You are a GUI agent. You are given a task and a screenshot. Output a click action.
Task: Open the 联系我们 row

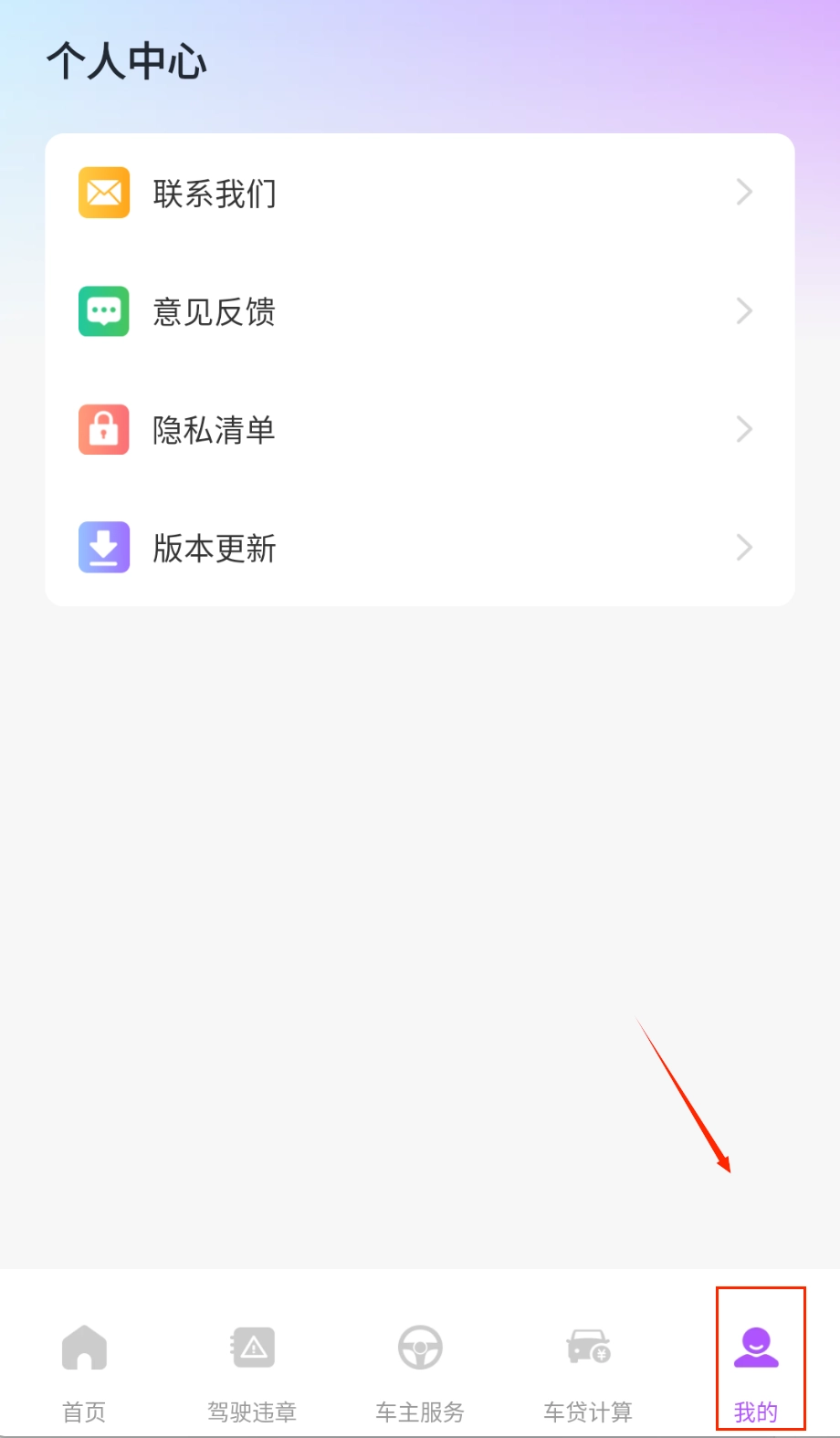coord(419,193)
